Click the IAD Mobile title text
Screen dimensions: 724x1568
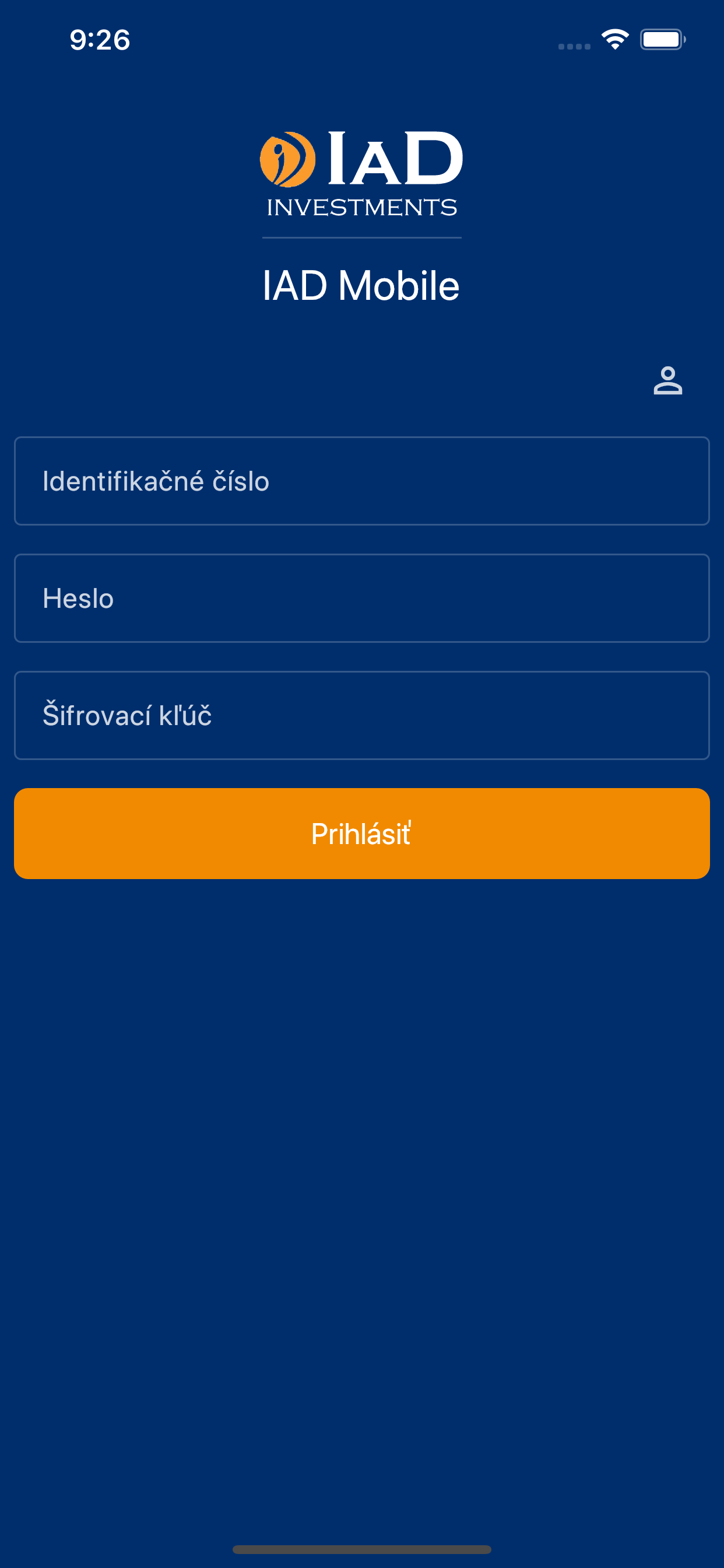tap(361, 286)
